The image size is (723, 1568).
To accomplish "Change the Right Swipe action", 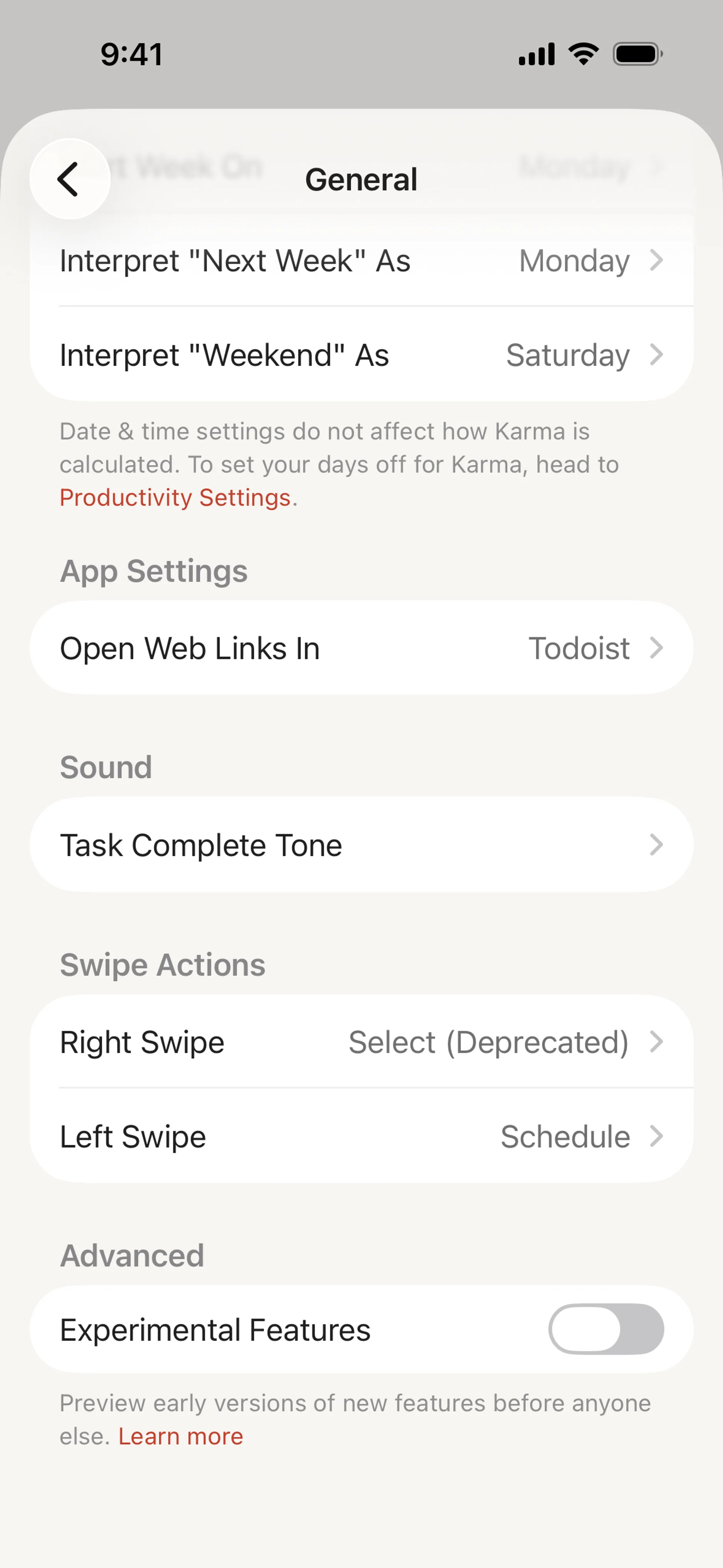I will (361, 1042).
